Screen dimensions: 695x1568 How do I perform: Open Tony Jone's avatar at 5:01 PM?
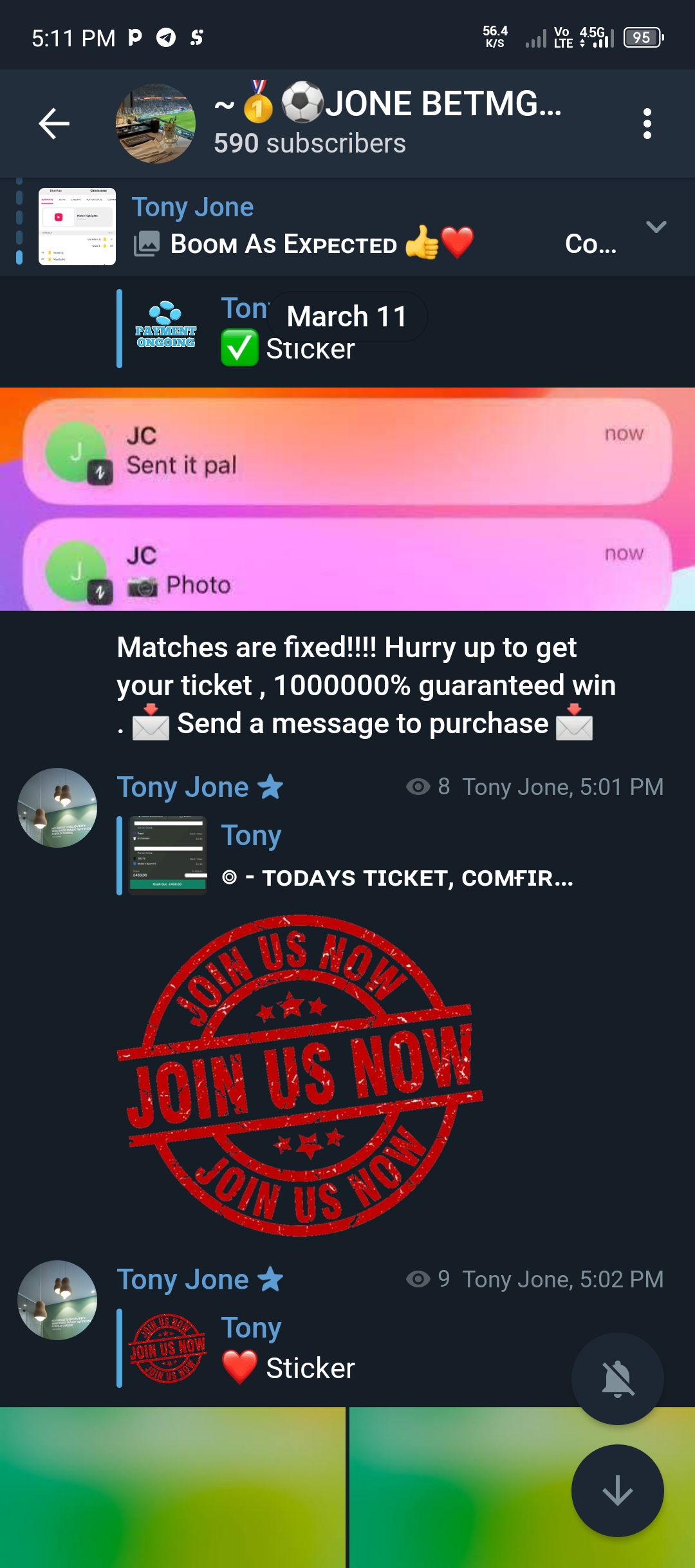pos(57,807)
